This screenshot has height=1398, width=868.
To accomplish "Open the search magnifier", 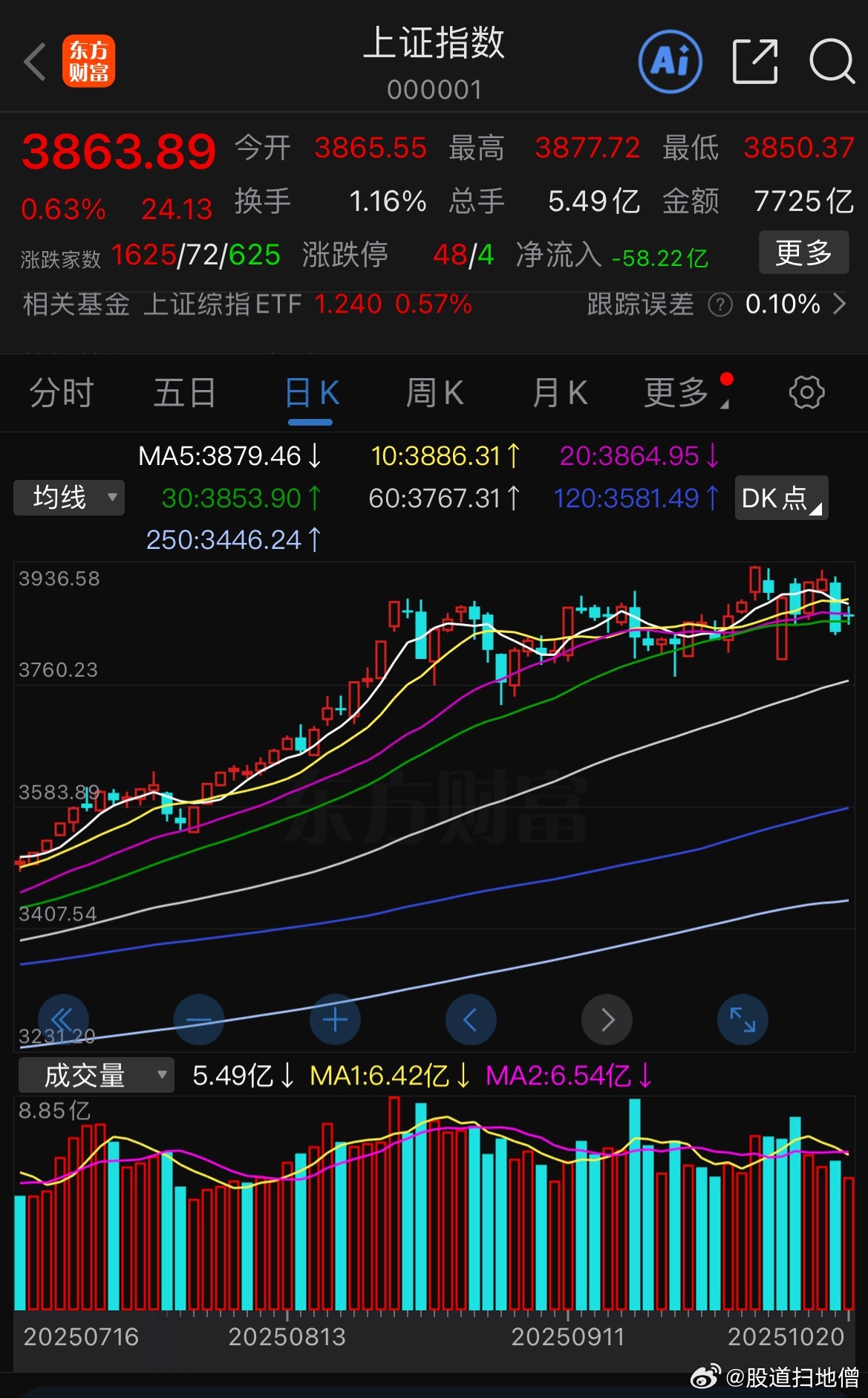I will 832,62.
